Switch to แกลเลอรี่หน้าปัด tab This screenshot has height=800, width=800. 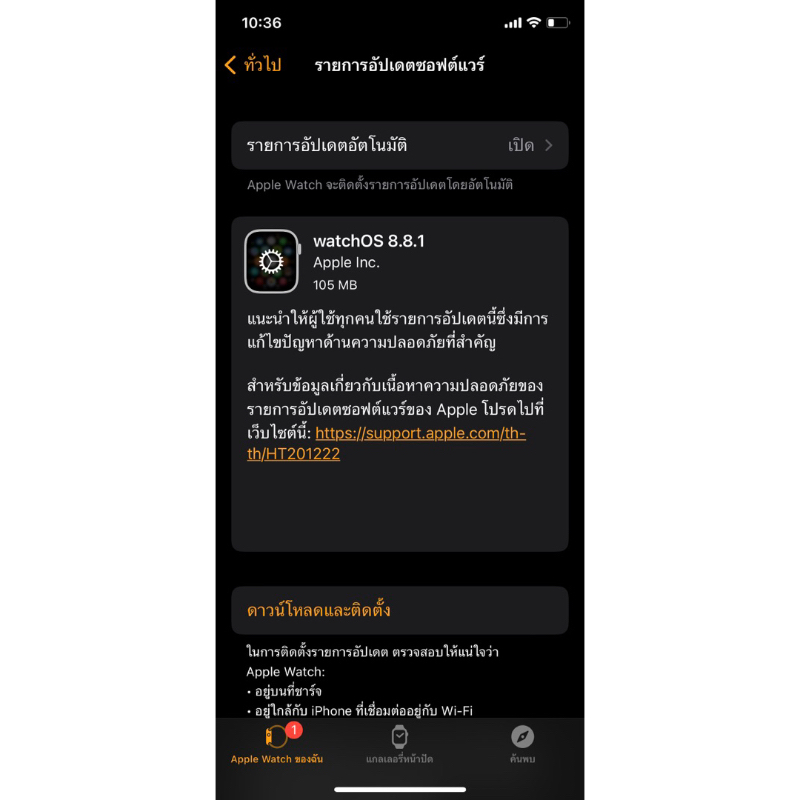(399, 744)
